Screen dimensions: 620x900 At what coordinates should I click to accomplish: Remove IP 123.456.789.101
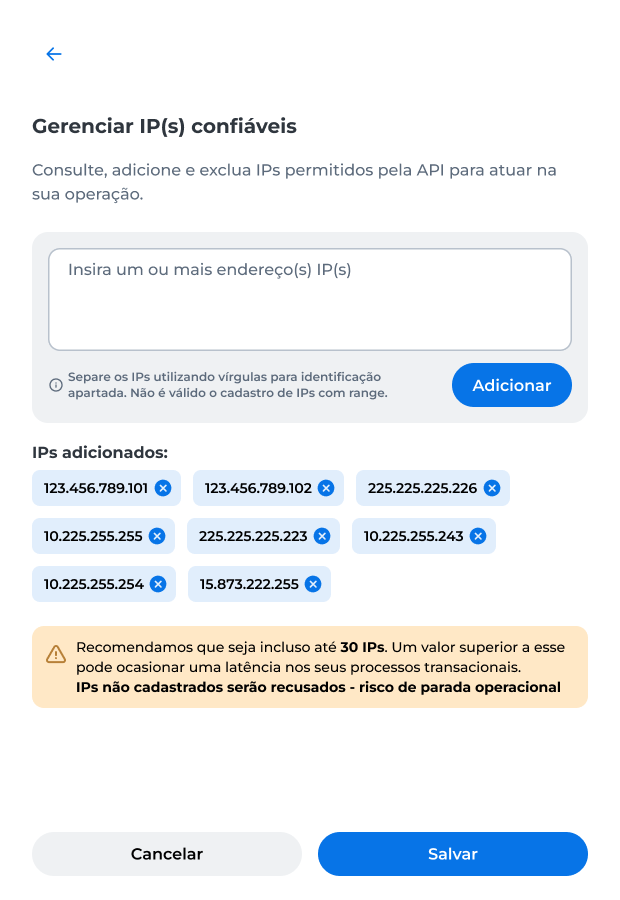tap(164, 488)
